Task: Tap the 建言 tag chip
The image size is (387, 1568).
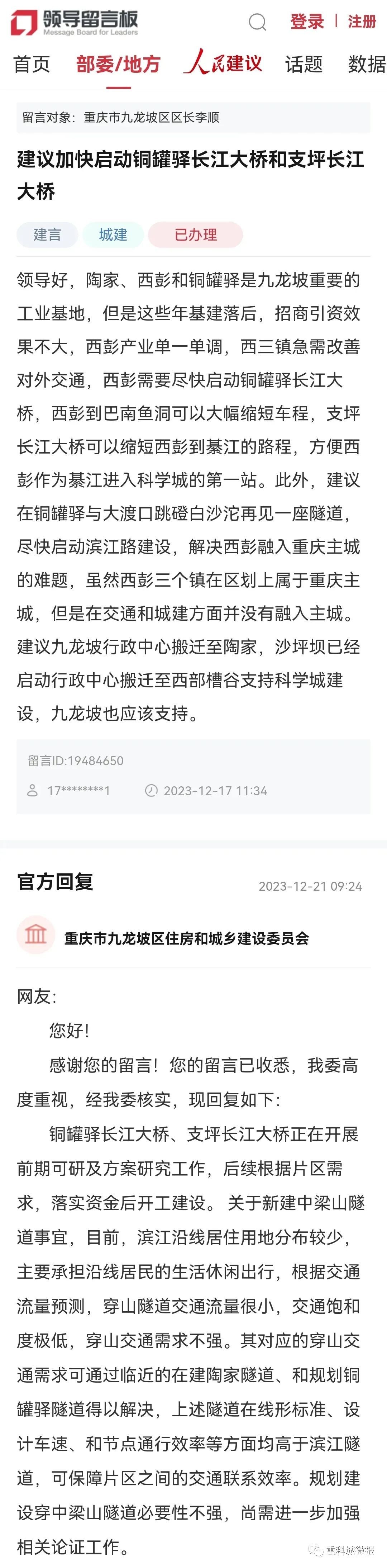Action: 47,235
